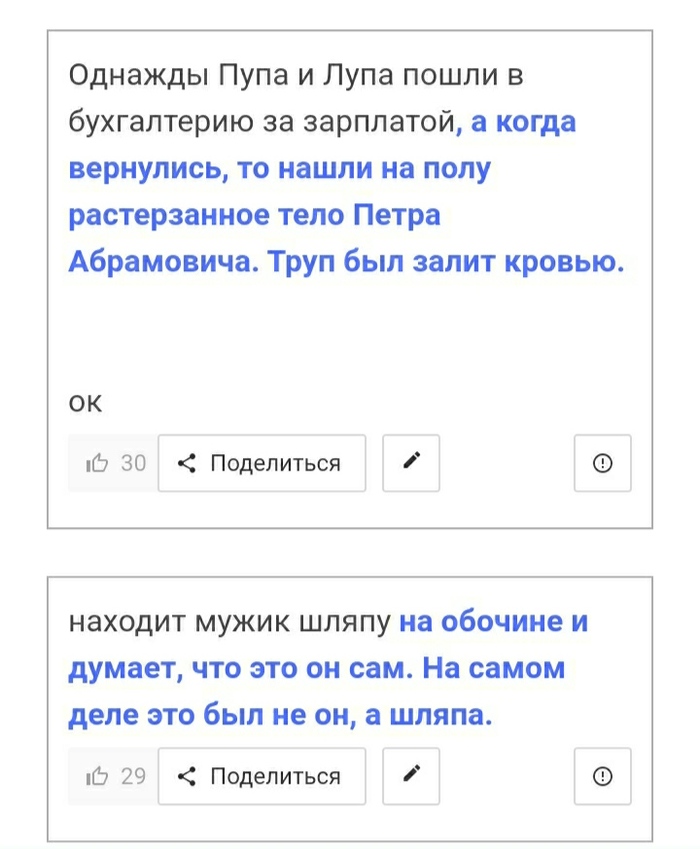Edit the мужик шляпу story with pencil
Image resolution: width=700 pixels, height=849 pixels.
click(x=411, y=776)
